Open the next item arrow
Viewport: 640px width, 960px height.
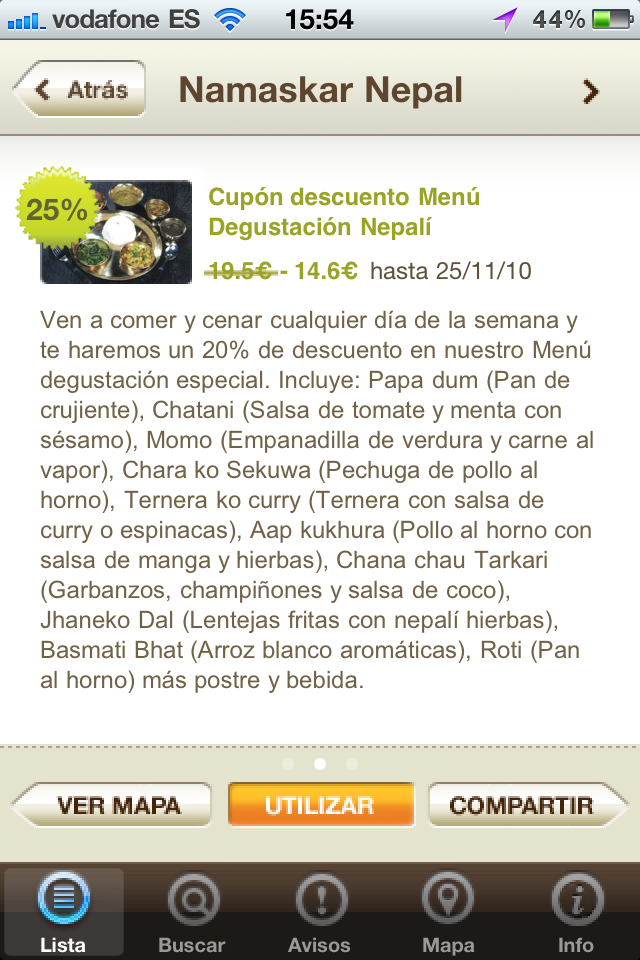pos(590,92)
